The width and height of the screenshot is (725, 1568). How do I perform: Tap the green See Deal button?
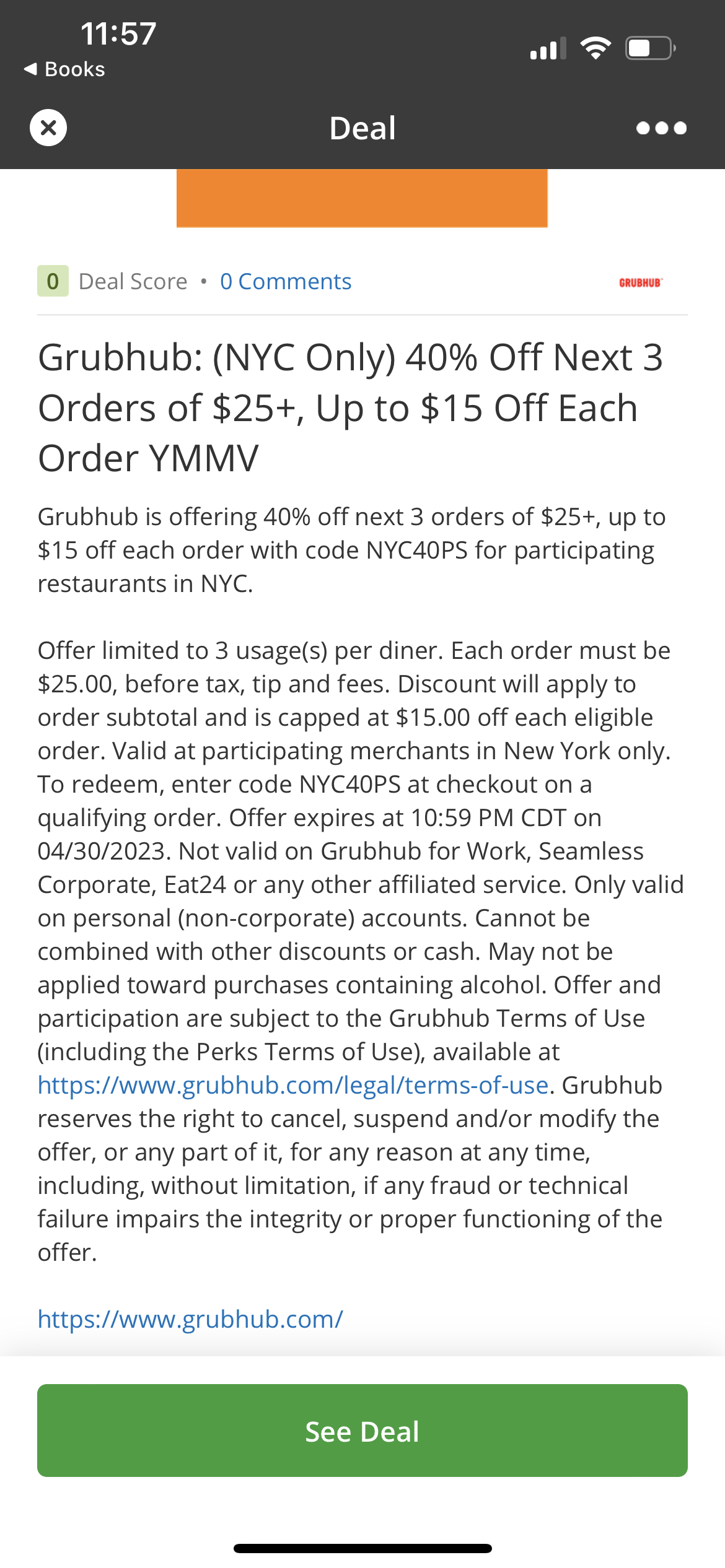[362, 1431]
